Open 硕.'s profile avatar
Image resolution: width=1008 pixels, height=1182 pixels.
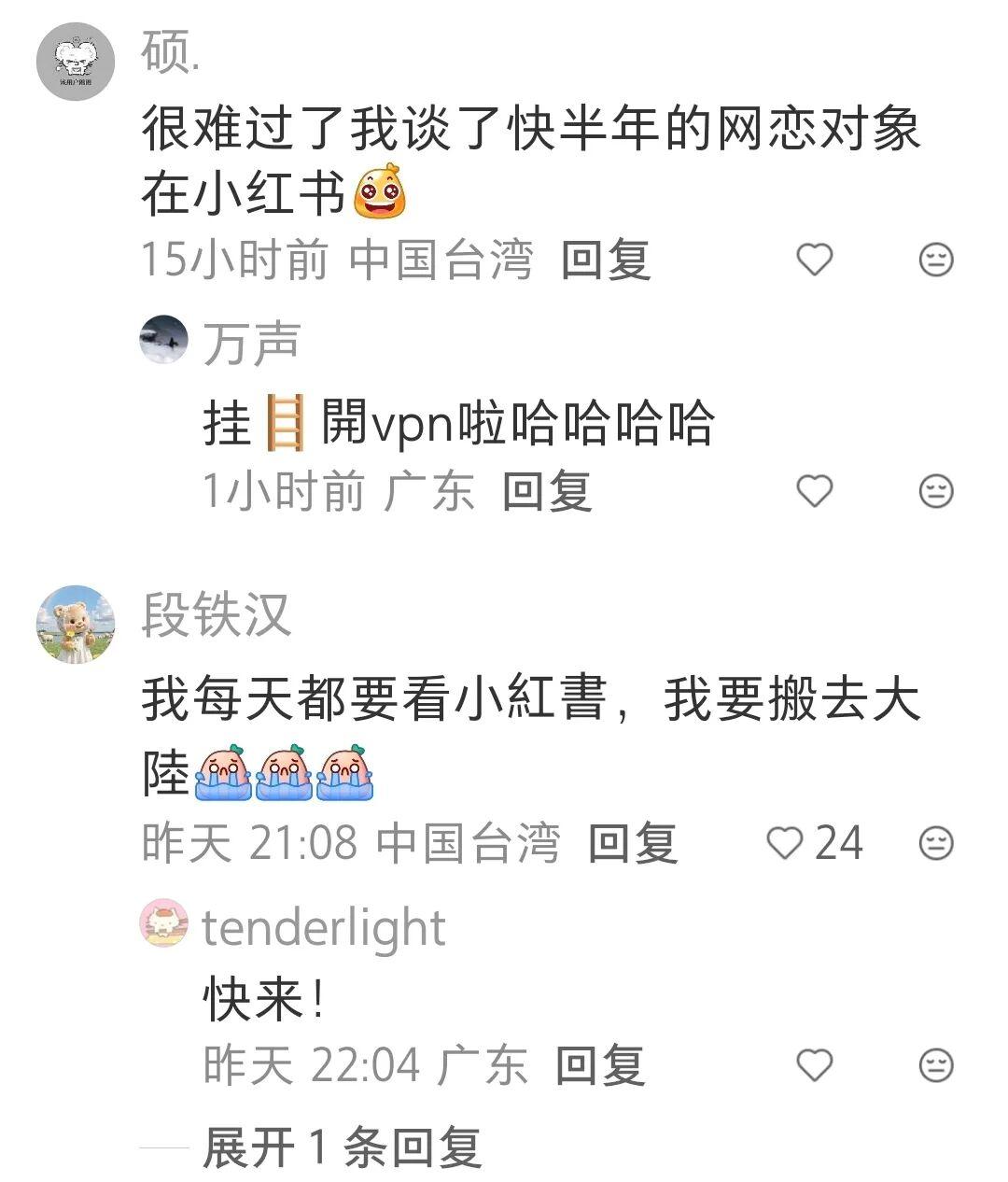76,62
